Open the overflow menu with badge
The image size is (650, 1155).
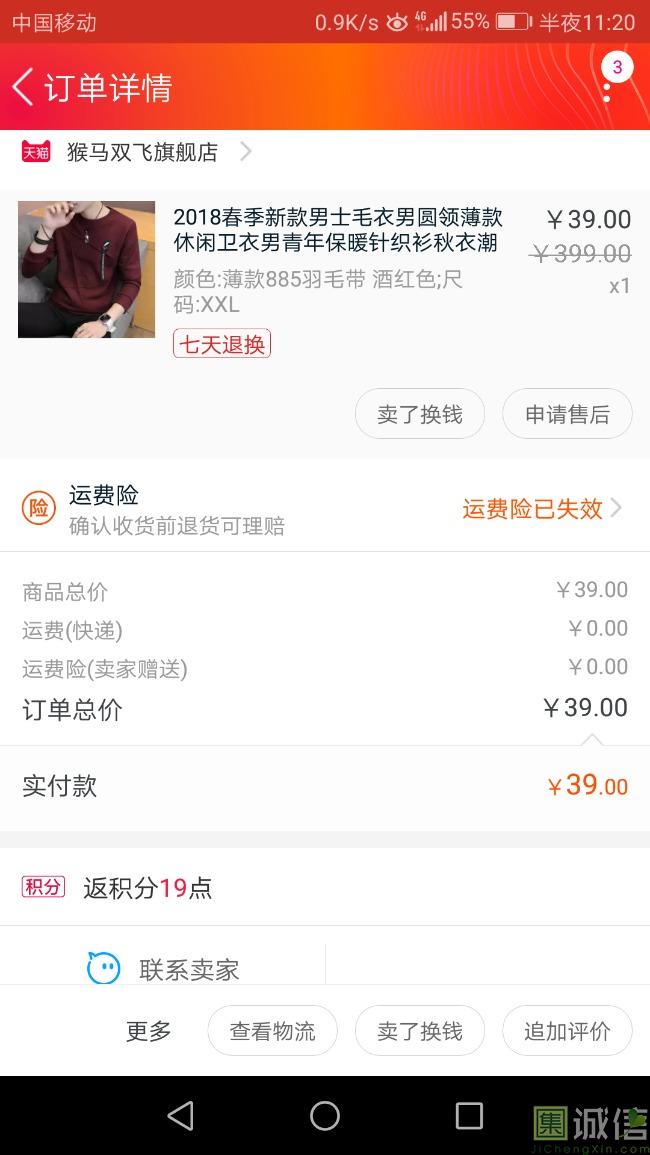coord(607,87)
